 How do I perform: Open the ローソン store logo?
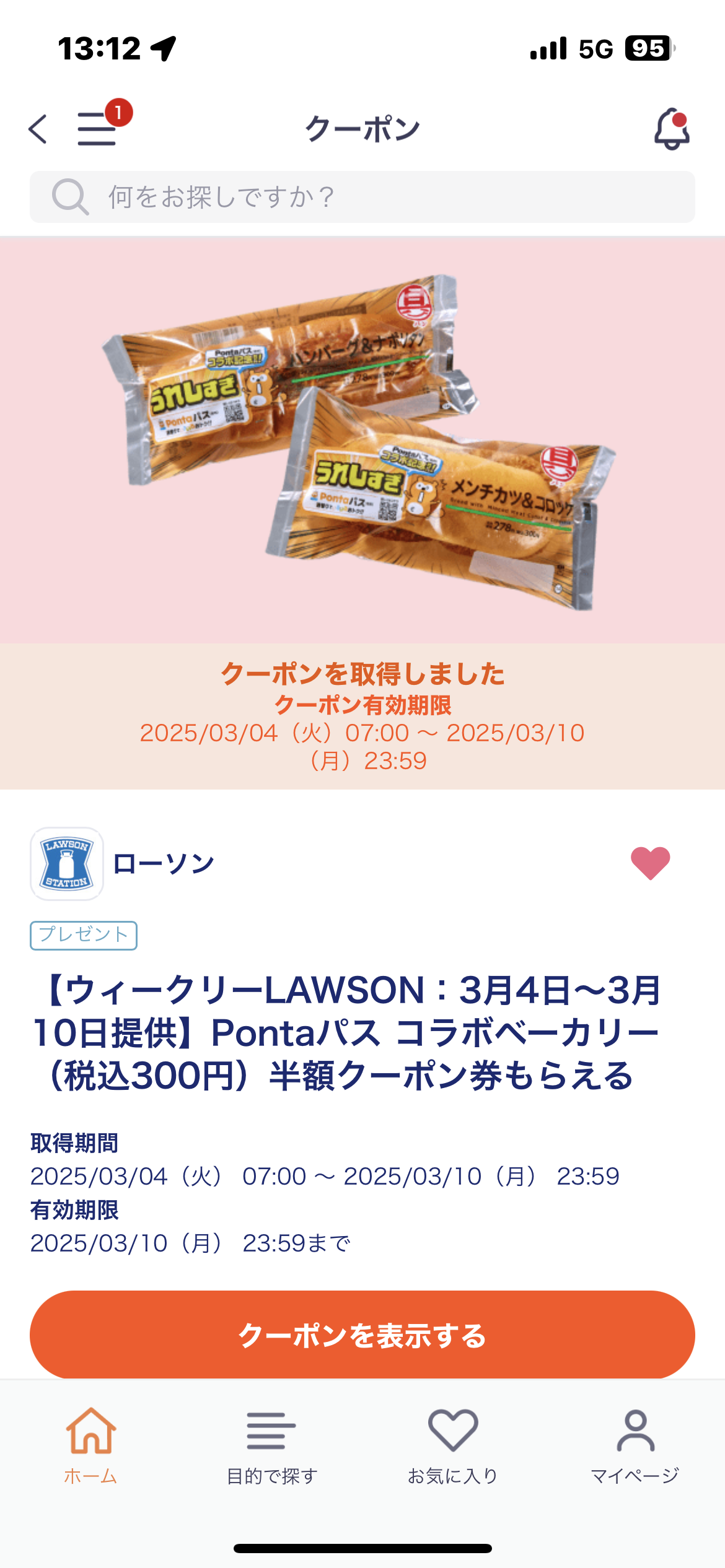67,863
